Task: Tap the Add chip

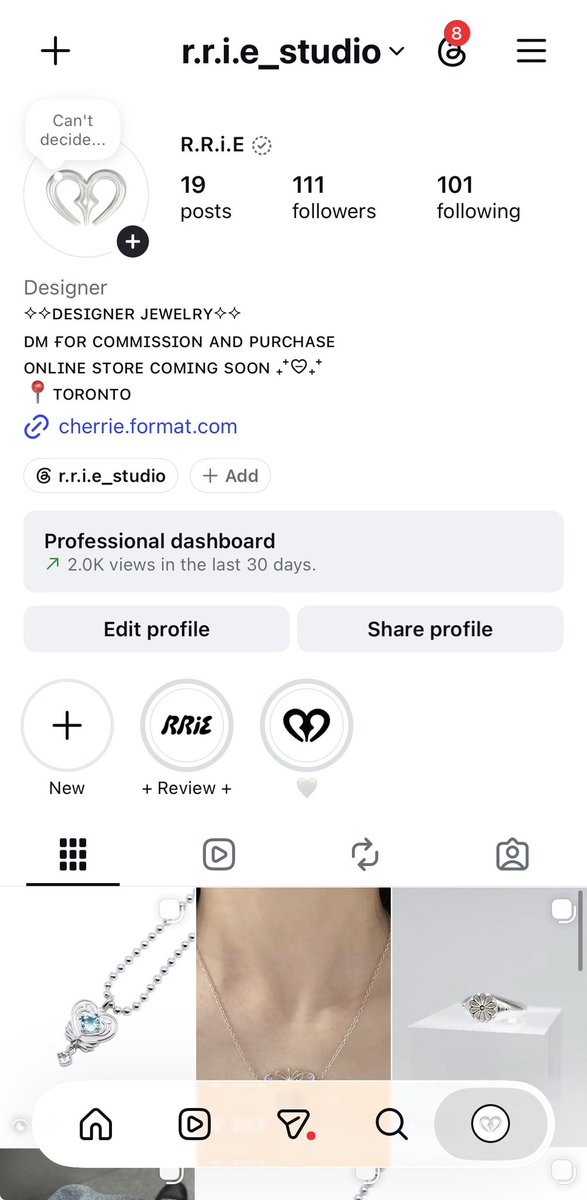Action: click(230, 476)
